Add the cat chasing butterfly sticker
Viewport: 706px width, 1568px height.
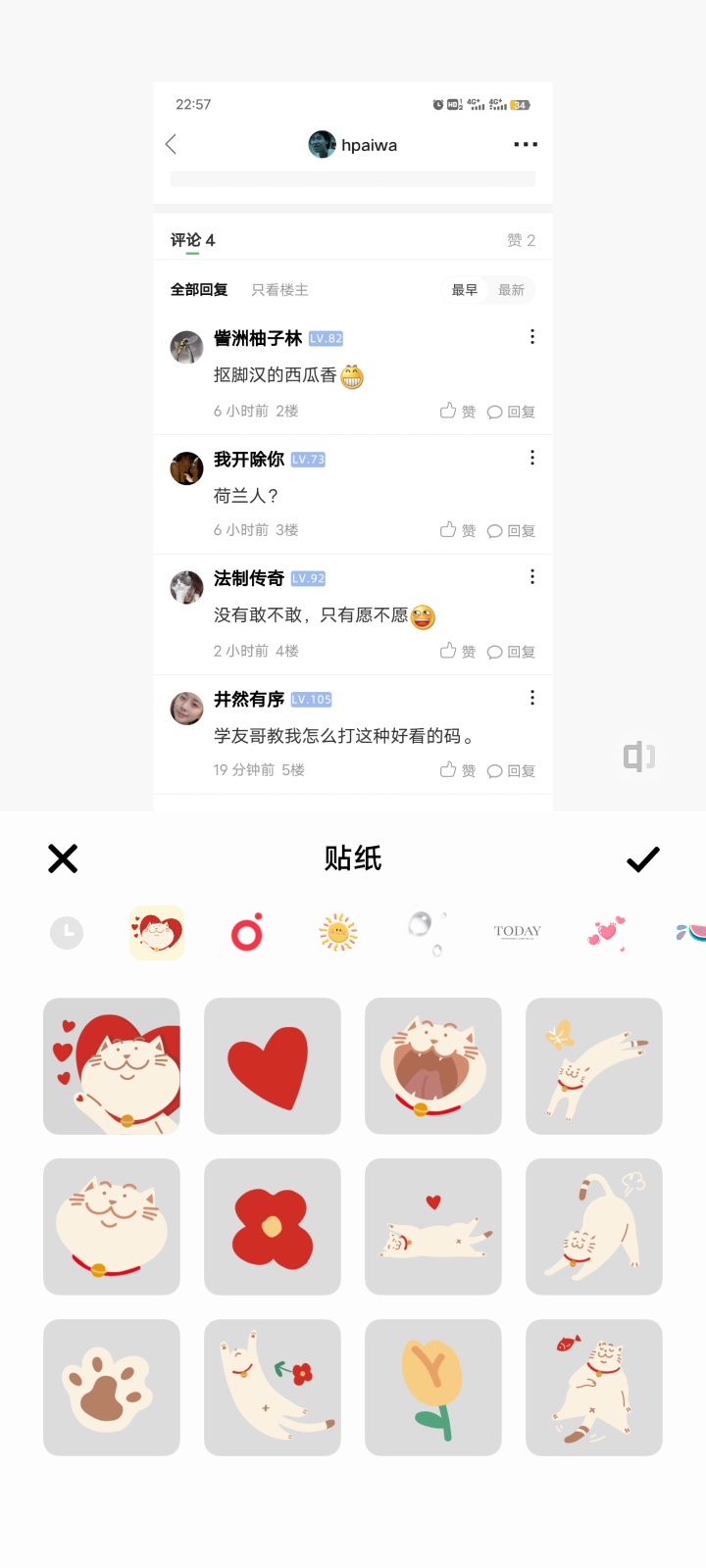click(594, 1066)
